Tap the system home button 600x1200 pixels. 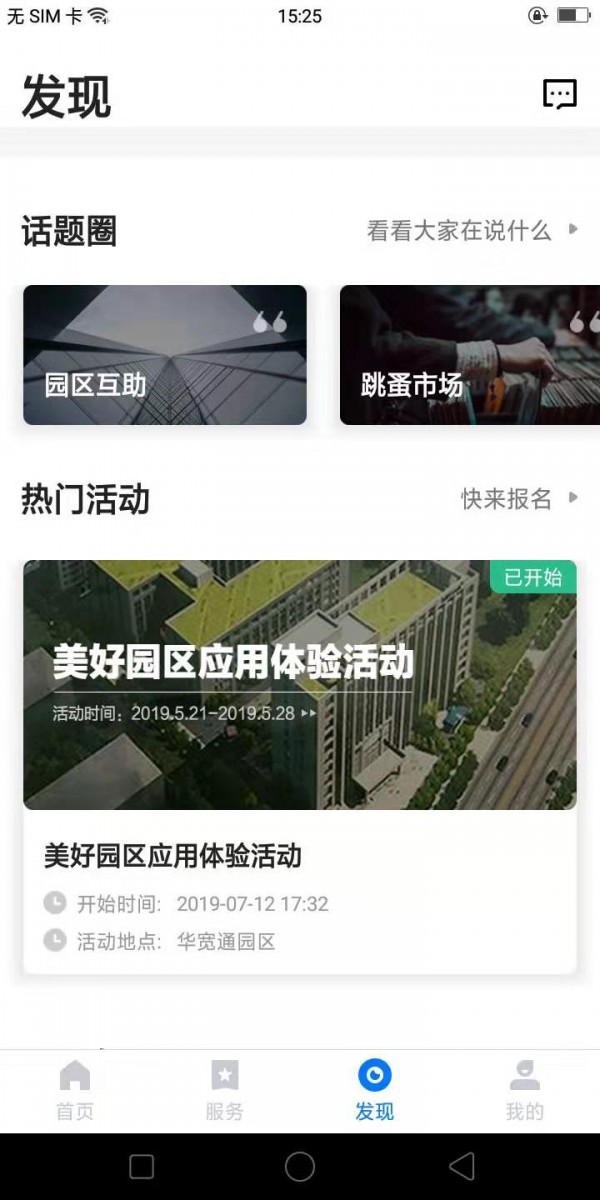[300, 1166]
